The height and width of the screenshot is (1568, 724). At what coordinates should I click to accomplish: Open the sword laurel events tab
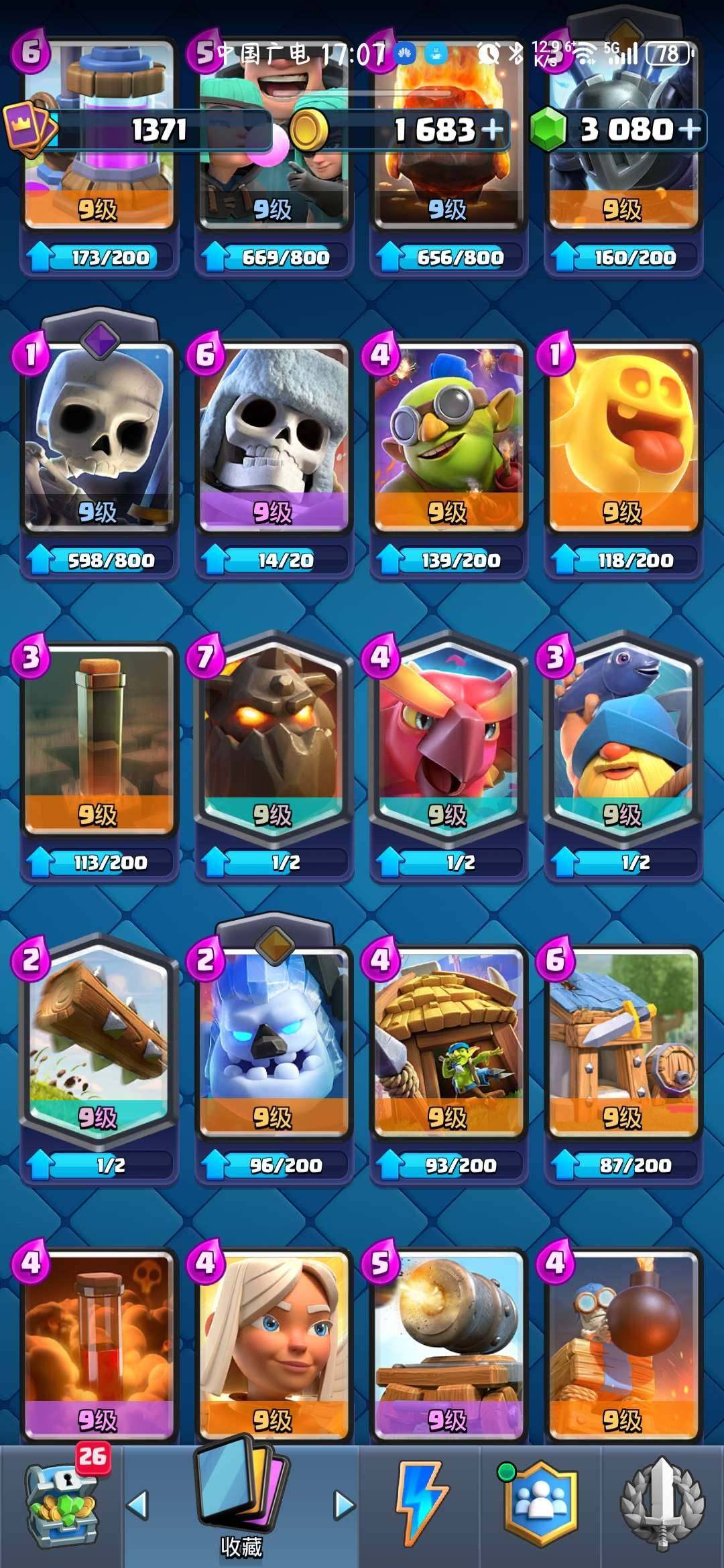click(x=663, y=1504)
